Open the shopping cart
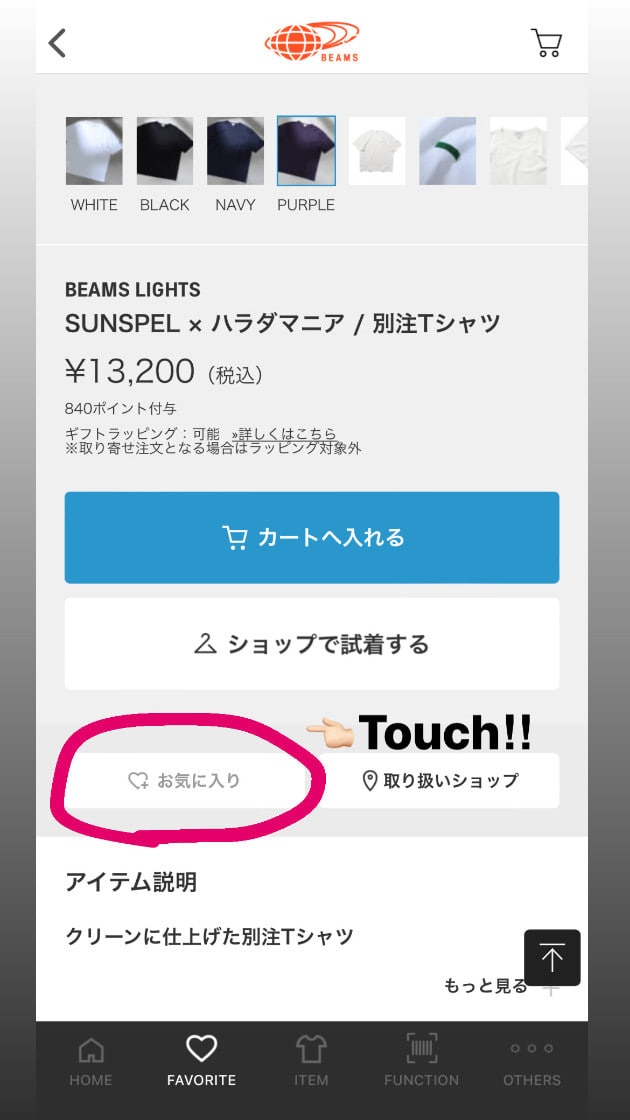Screen dimensions: 630x1120 (x=546, y=43)
